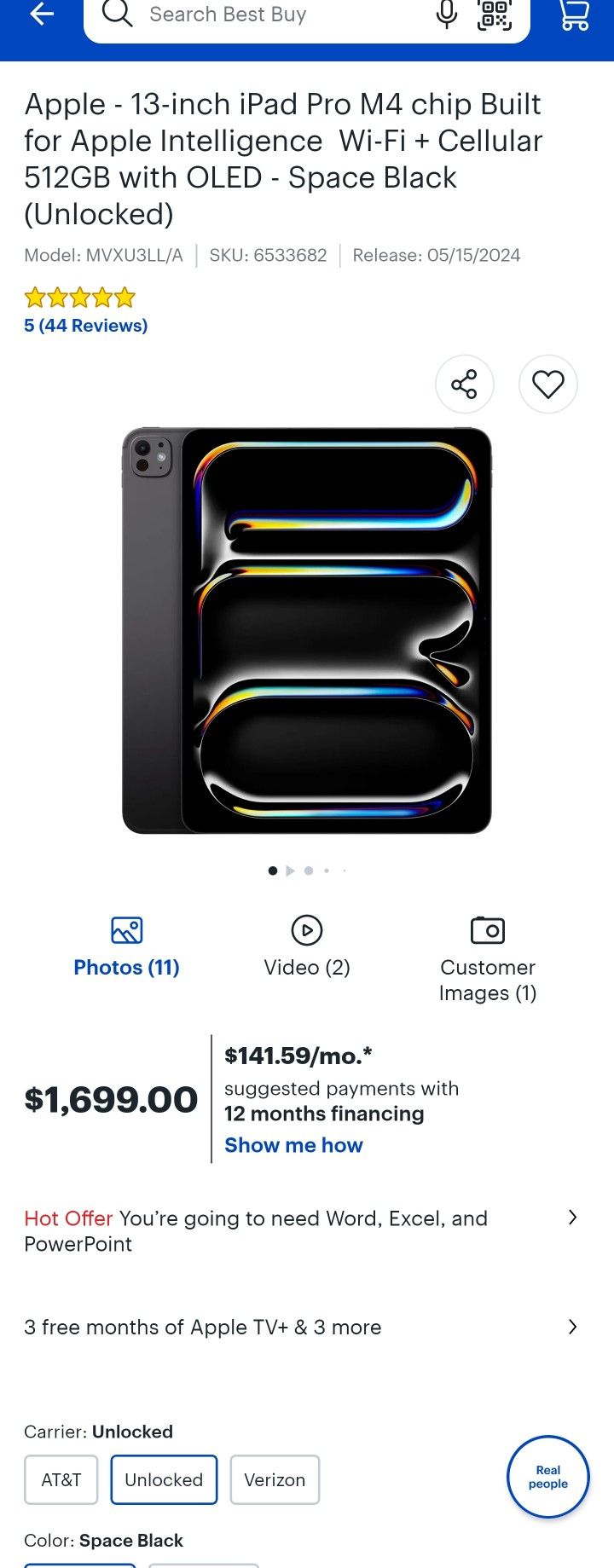Expand the Hot Offer Word Excel PowerPoint deal
Image resolution: width=614 pixels, height=1568 pixels.
(x=571, y=1218)
